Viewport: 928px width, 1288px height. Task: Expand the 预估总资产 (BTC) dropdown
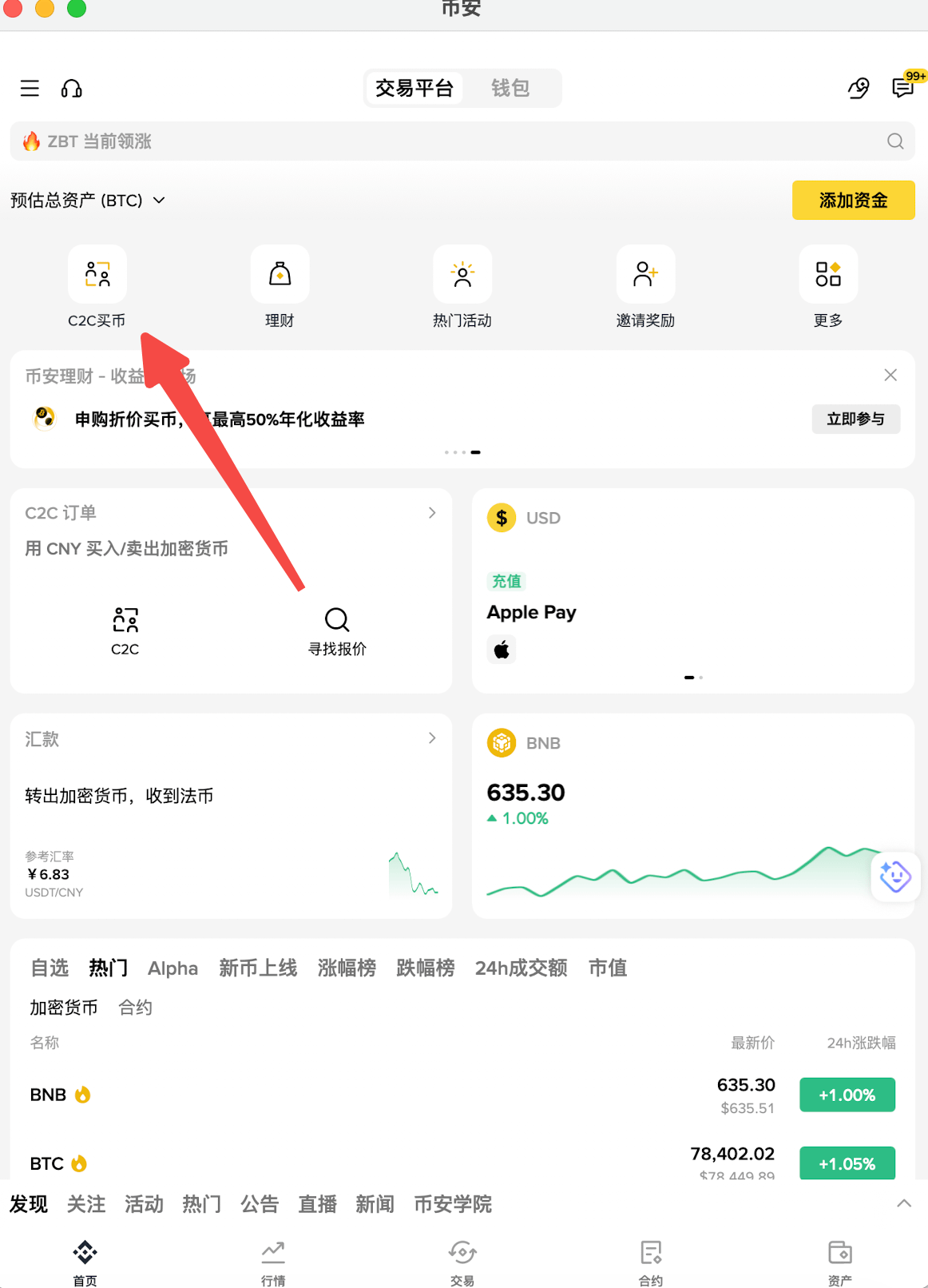pyautogui.click(x=158, y=201)
